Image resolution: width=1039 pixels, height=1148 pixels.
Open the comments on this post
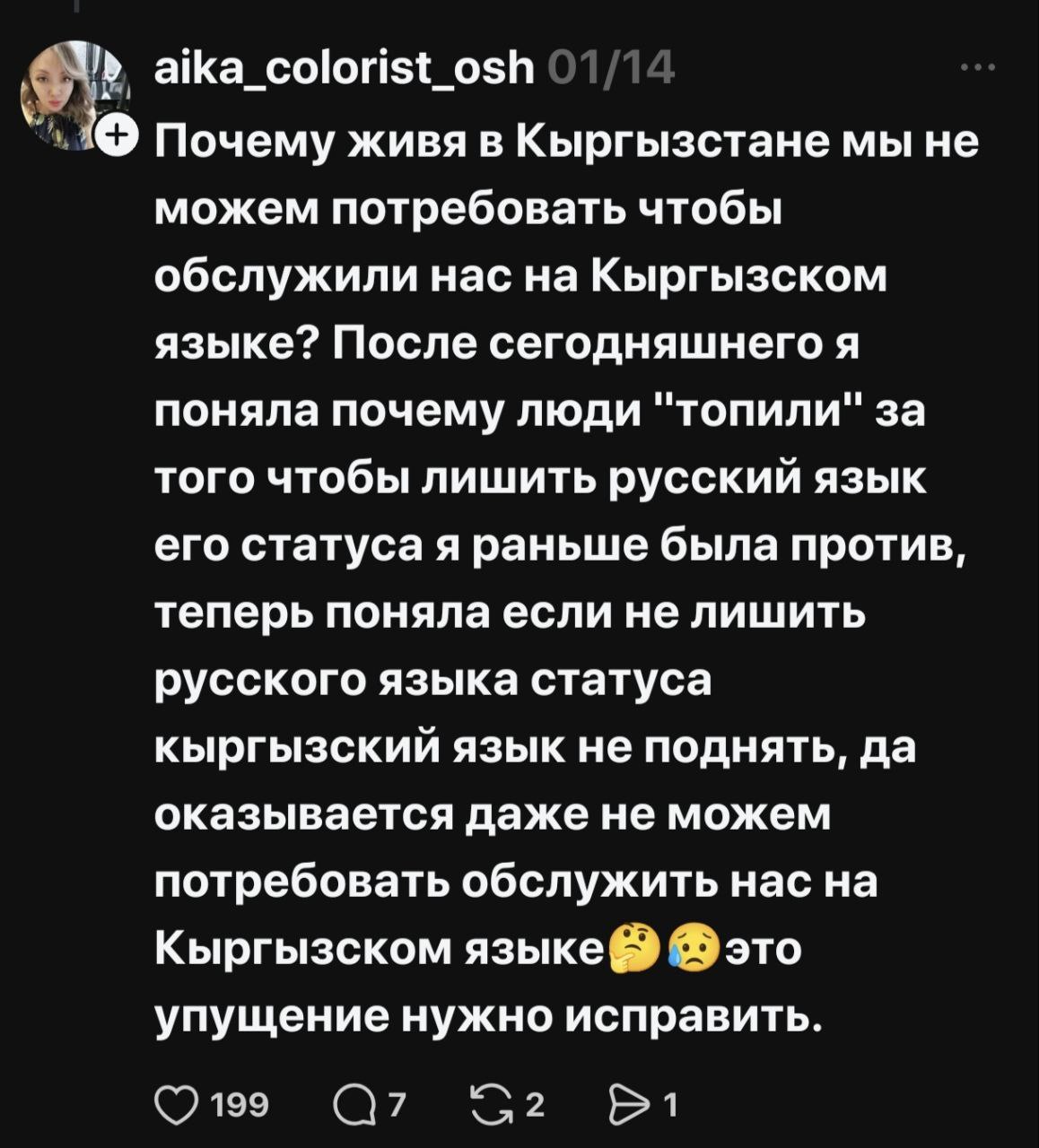click(x=354, y=1104)
